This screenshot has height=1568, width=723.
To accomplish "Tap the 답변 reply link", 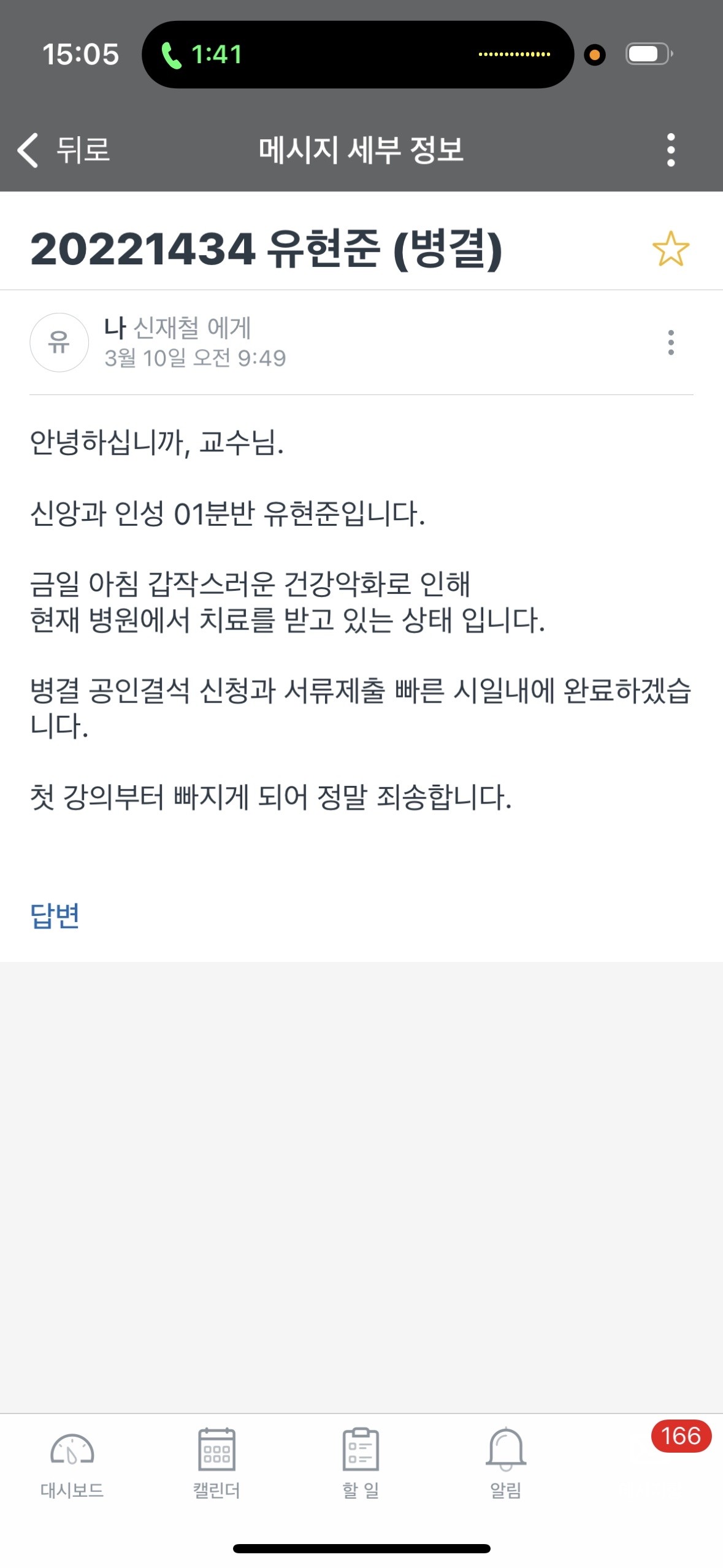I will 55,915.
